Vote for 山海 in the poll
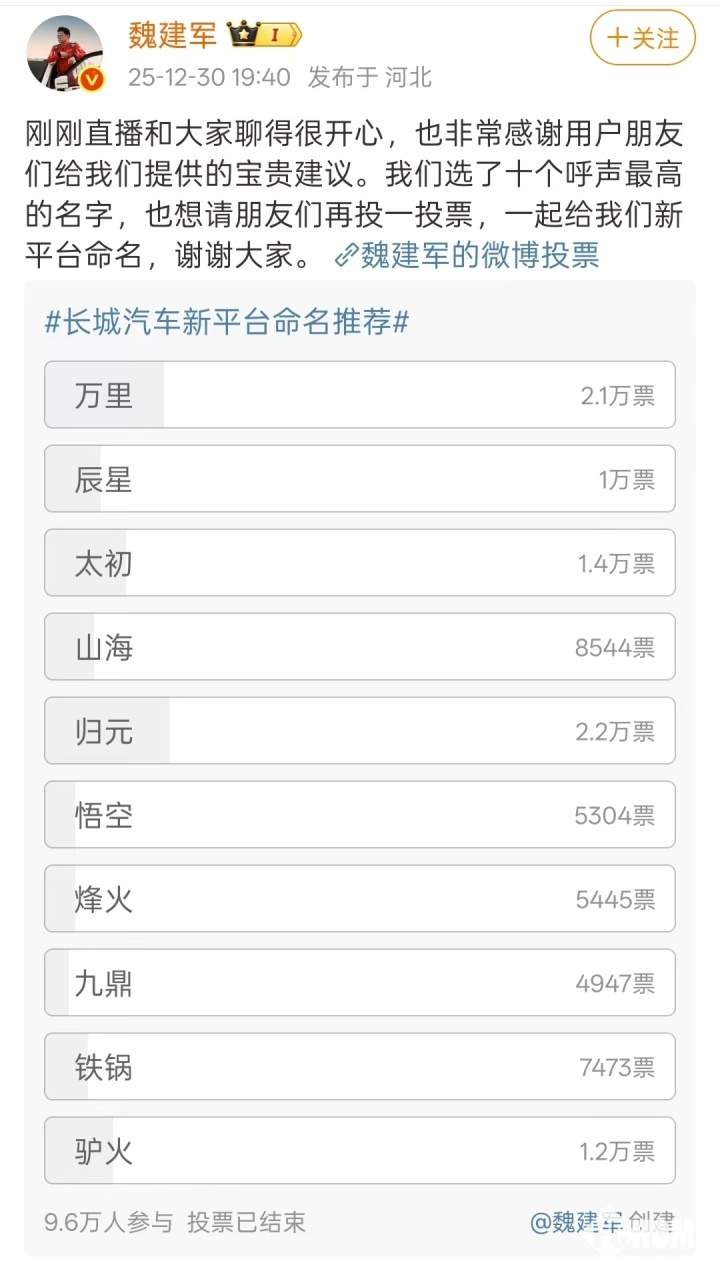Image resolution: width=720 pixels, height=1275 pixels. coord(360,647)
